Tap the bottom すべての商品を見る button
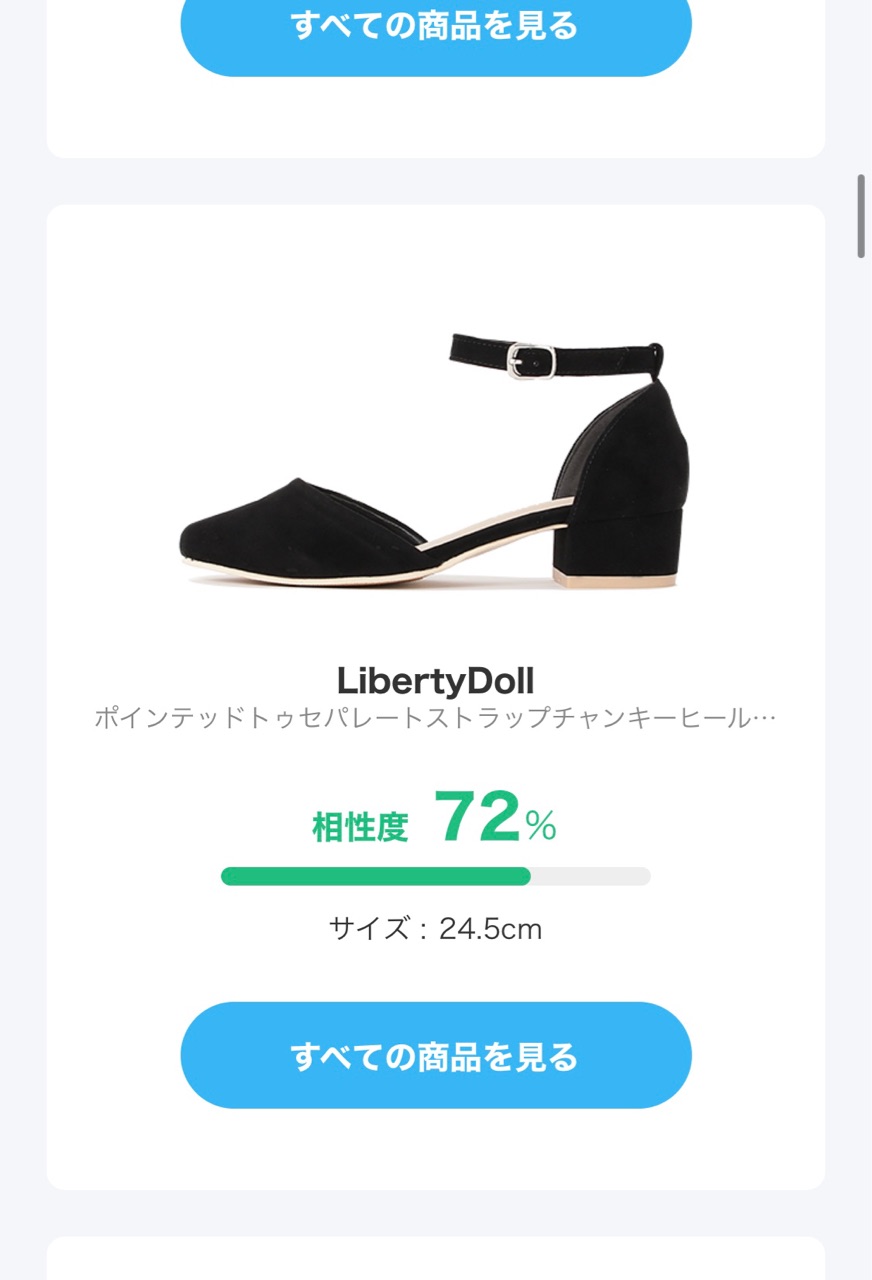The image size is (872, 1280). pyautogui.click(x=436, y=1054)
